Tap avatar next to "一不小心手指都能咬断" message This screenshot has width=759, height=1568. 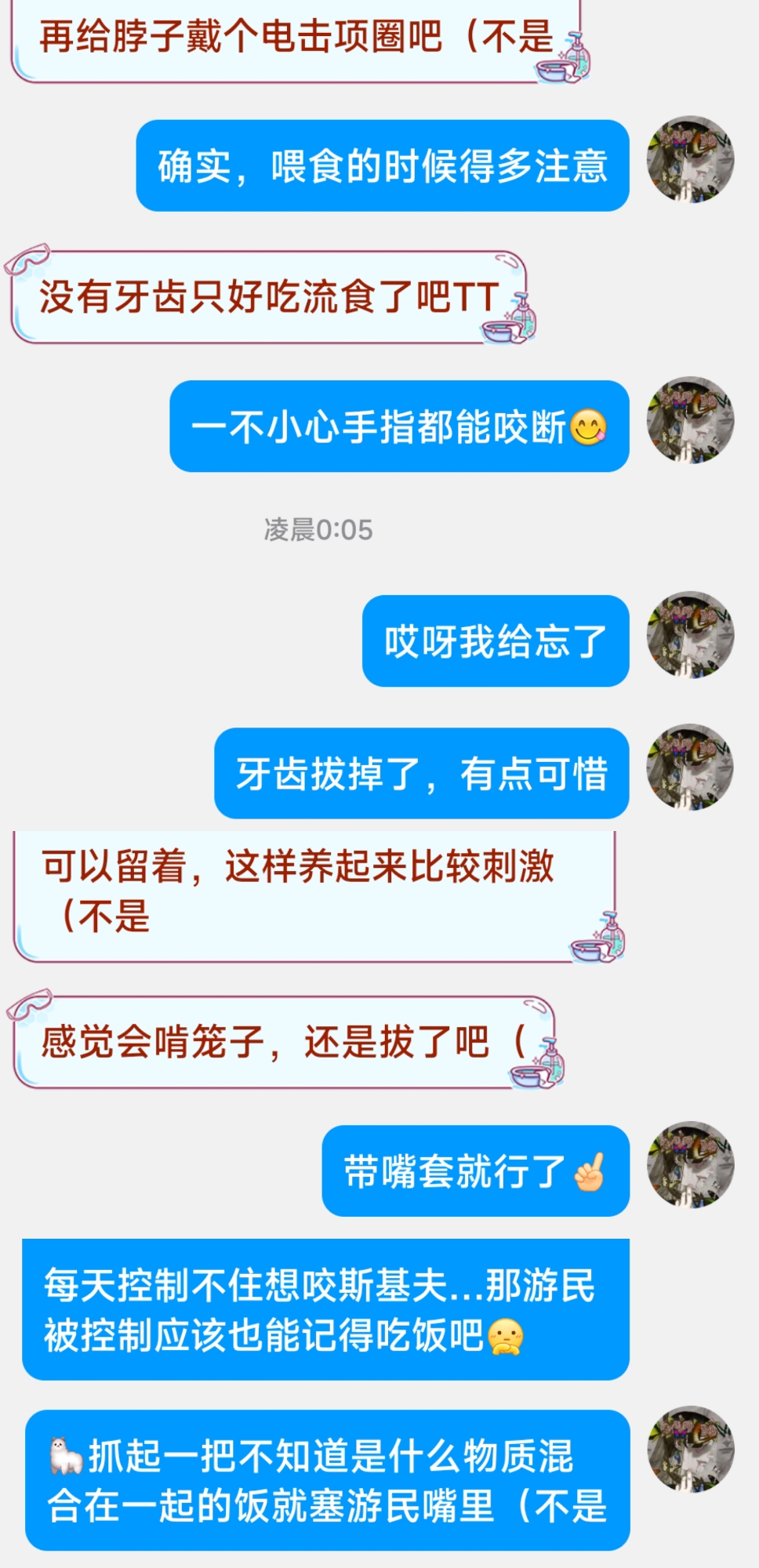(x=690, y=421)
